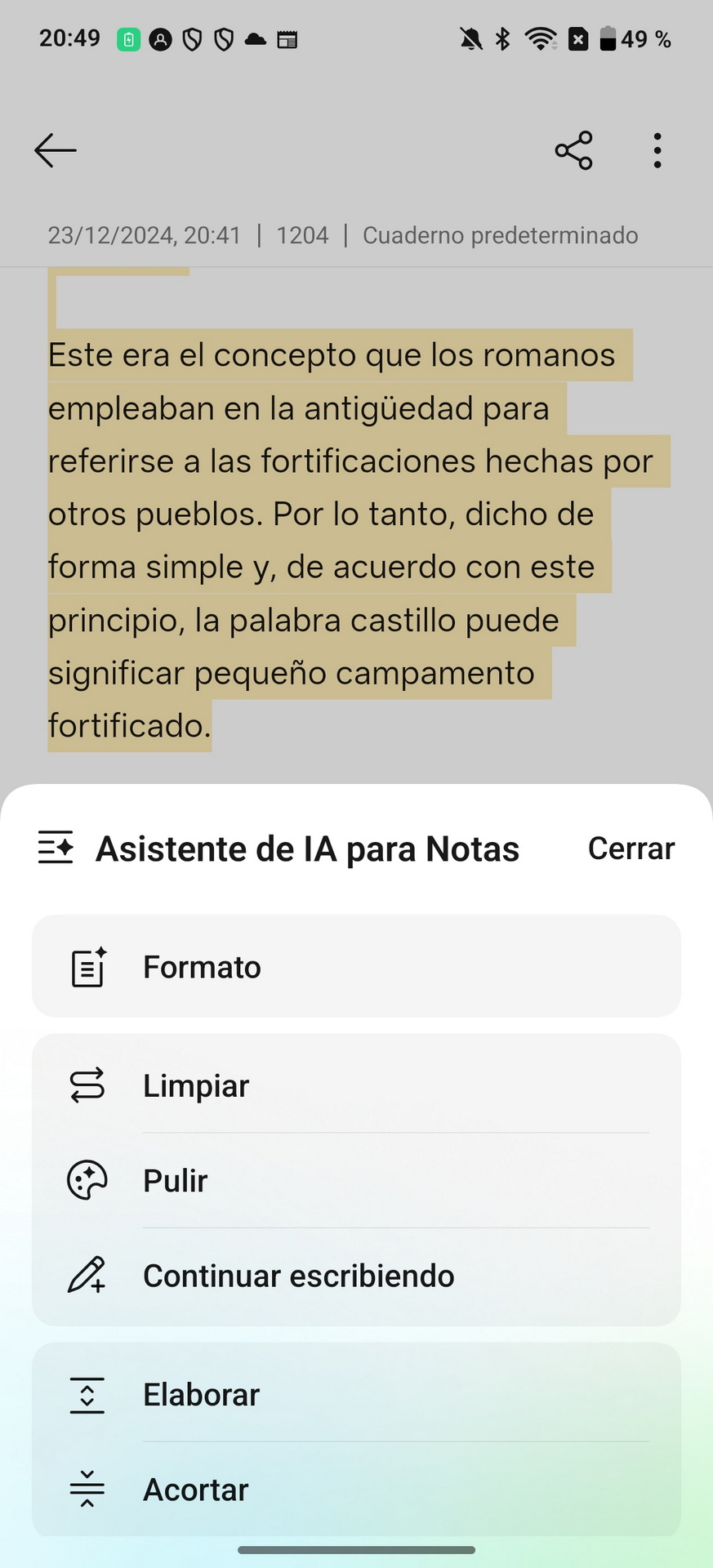713x1568 pixels.
Task: Select the Formato option
Action: click(x=356, y=966)
